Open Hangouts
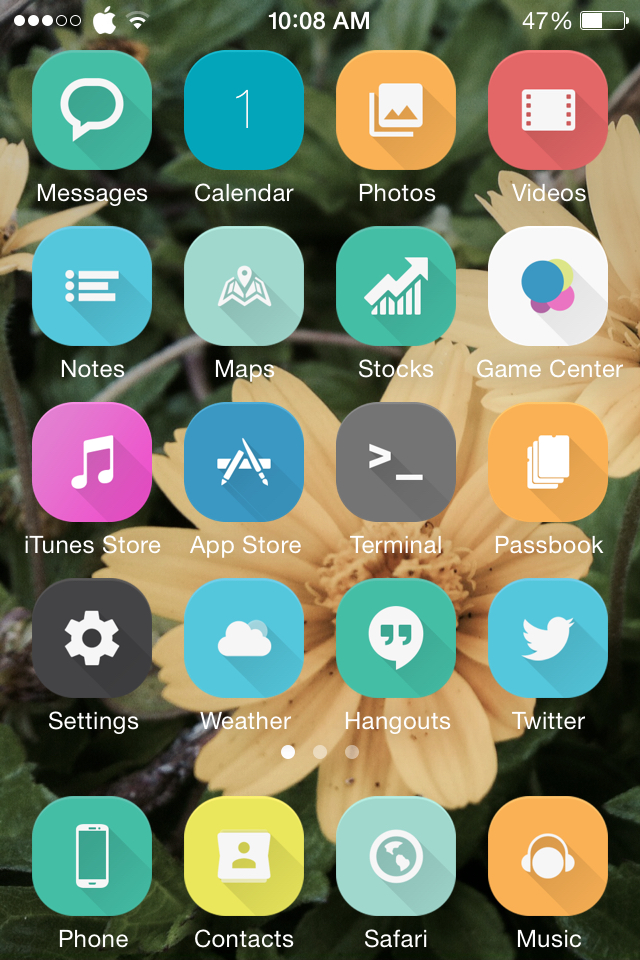This screenshot has height=960, width=640. (396, 638)
